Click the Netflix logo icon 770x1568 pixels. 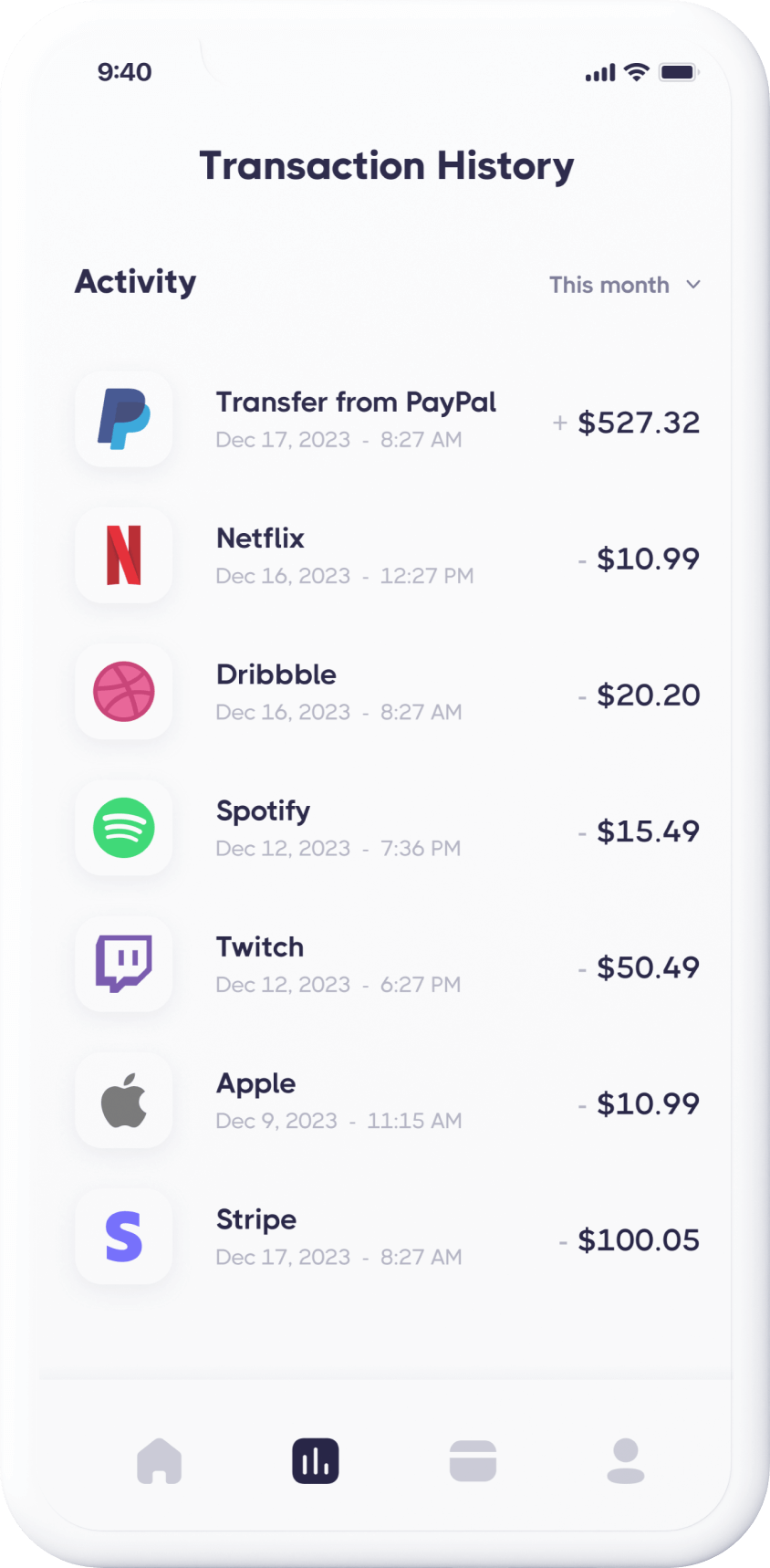pos(123,557)
